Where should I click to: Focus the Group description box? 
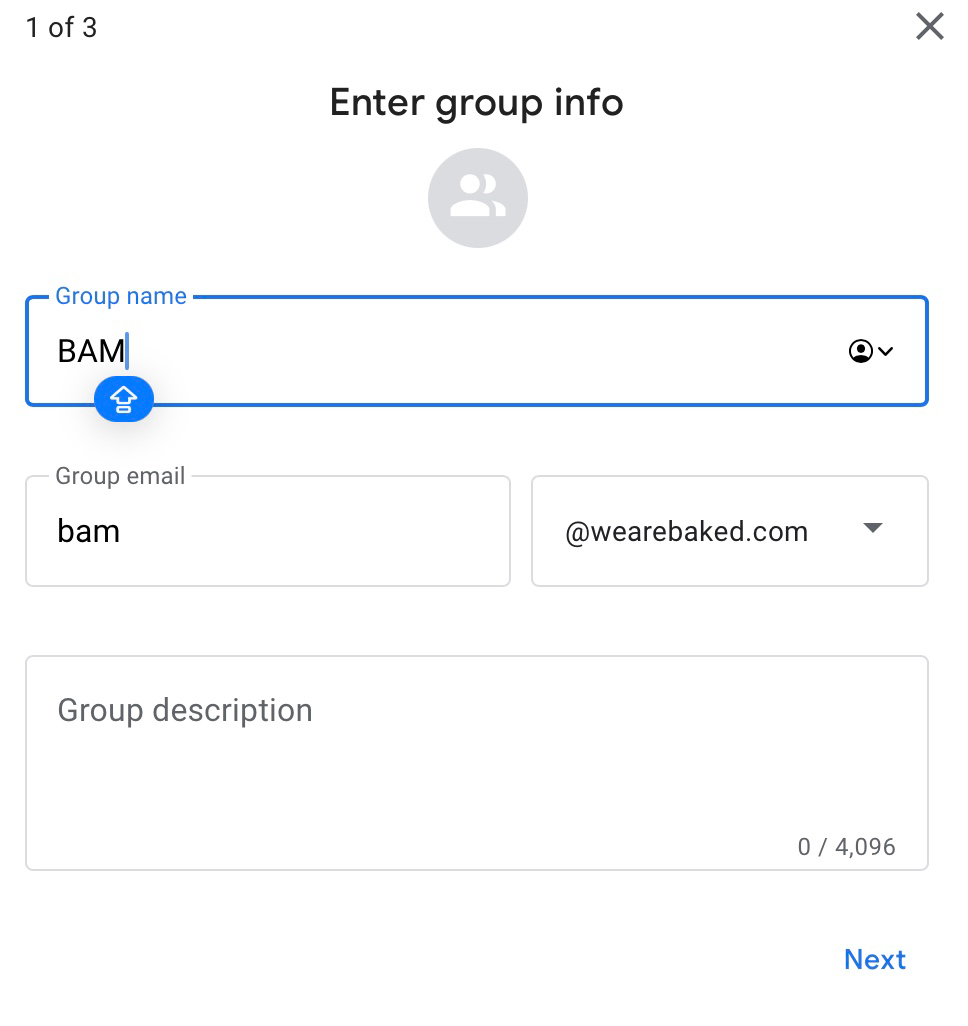click(x=476, y=762)
